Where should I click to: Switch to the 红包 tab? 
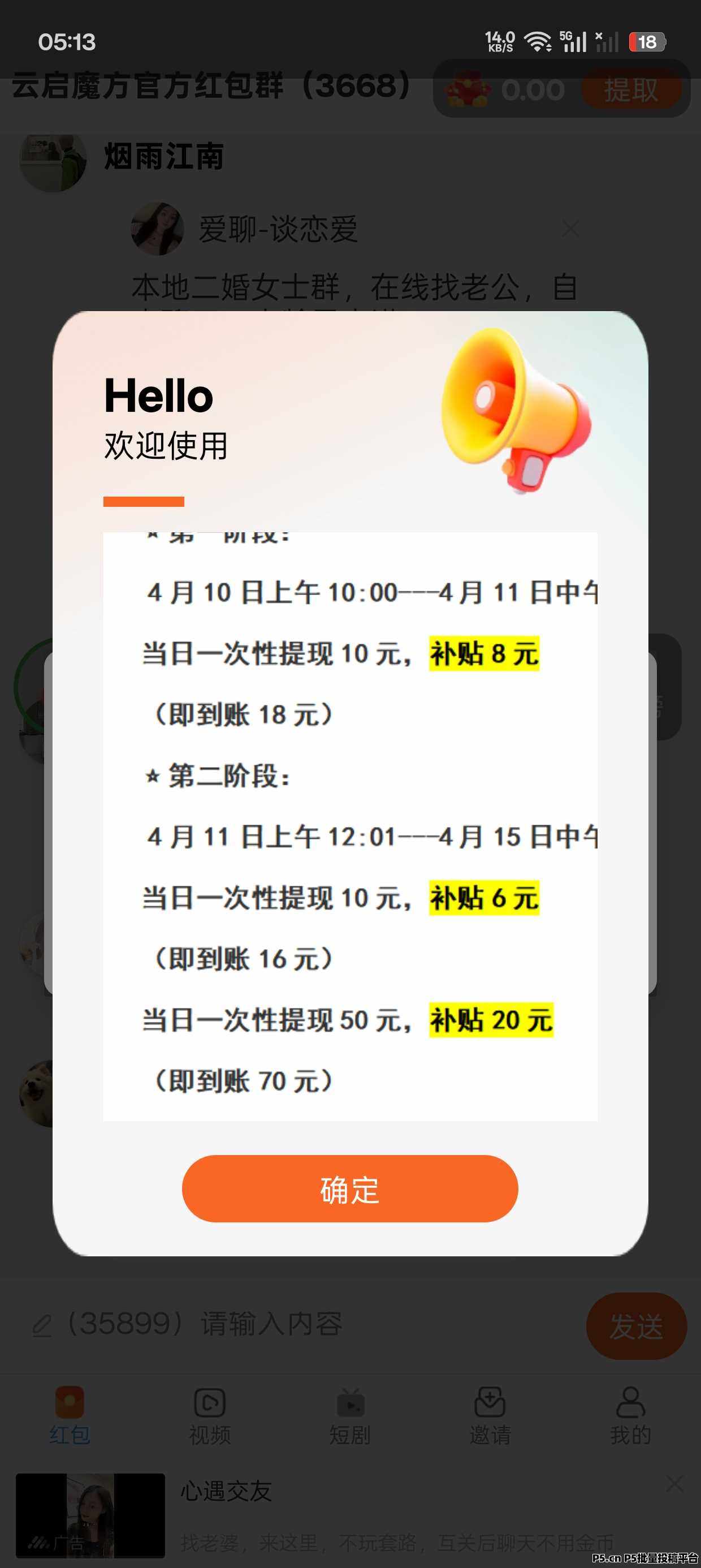(x=70, y=1416)
